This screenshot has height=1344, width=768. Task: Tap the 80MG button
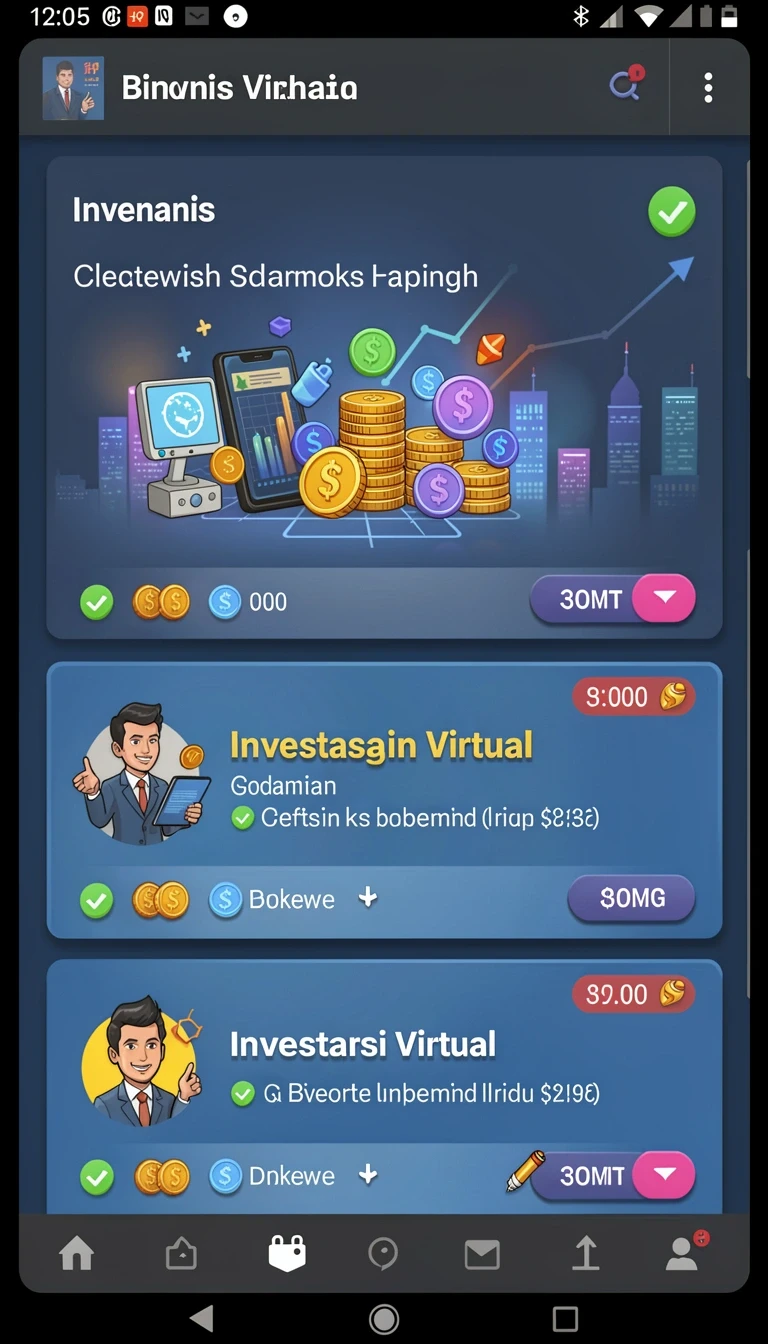coord(631,898)
